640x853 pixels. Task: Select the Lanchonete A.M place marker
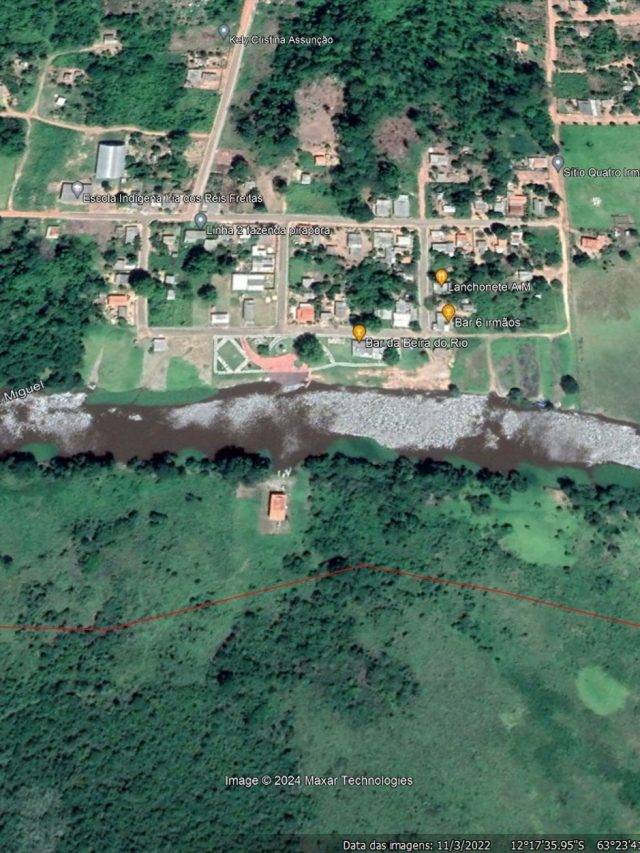click(441, 277)
